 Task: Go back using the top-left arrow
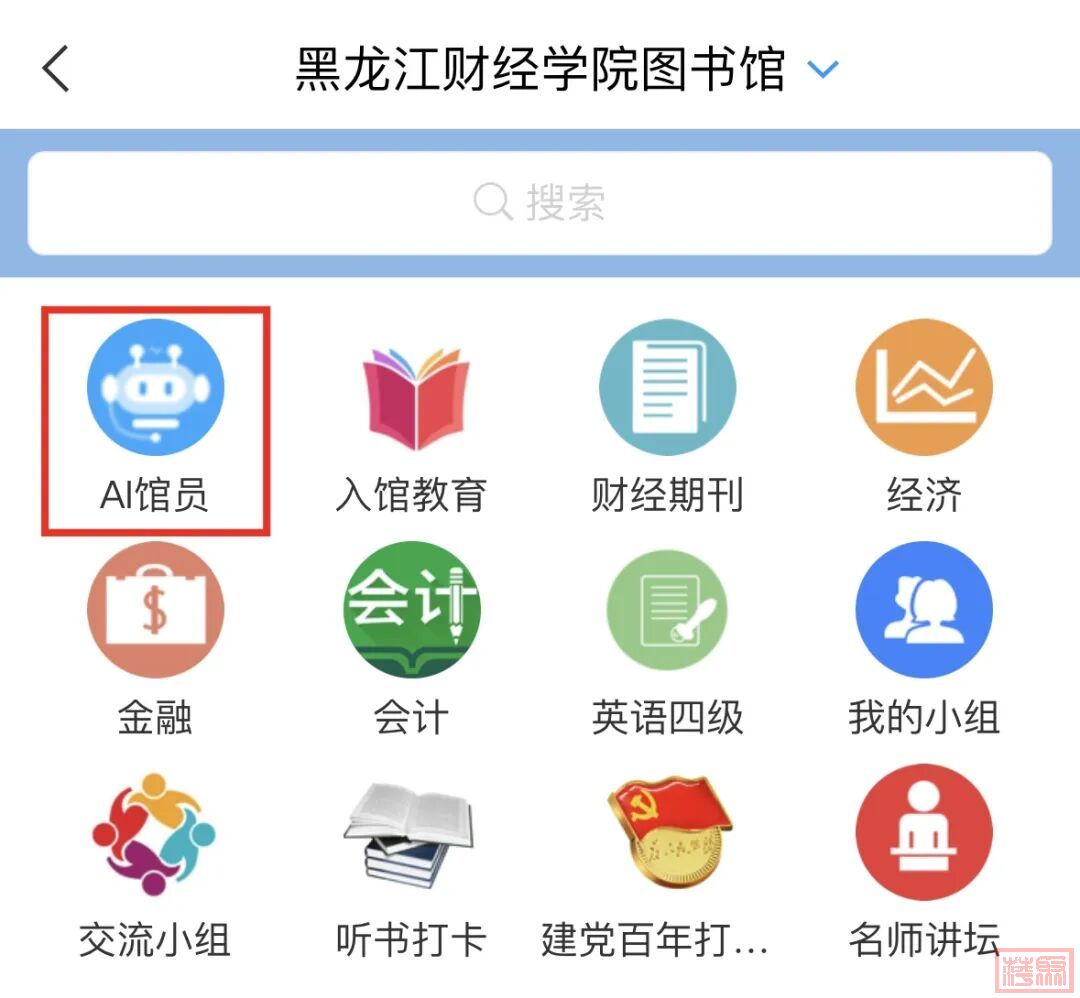tap(57, 70)
